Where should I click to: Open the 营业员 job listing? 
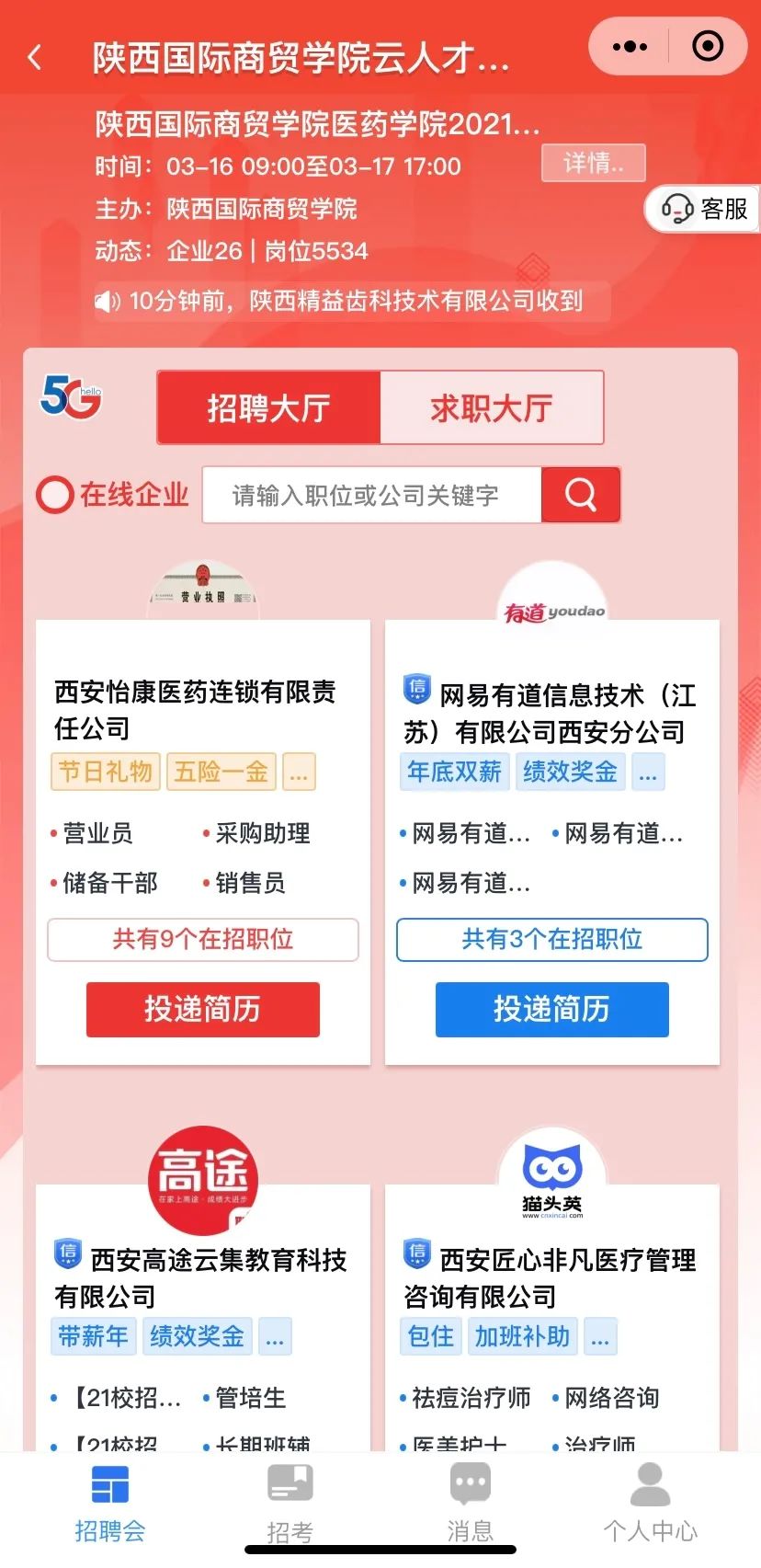[97, 833]
